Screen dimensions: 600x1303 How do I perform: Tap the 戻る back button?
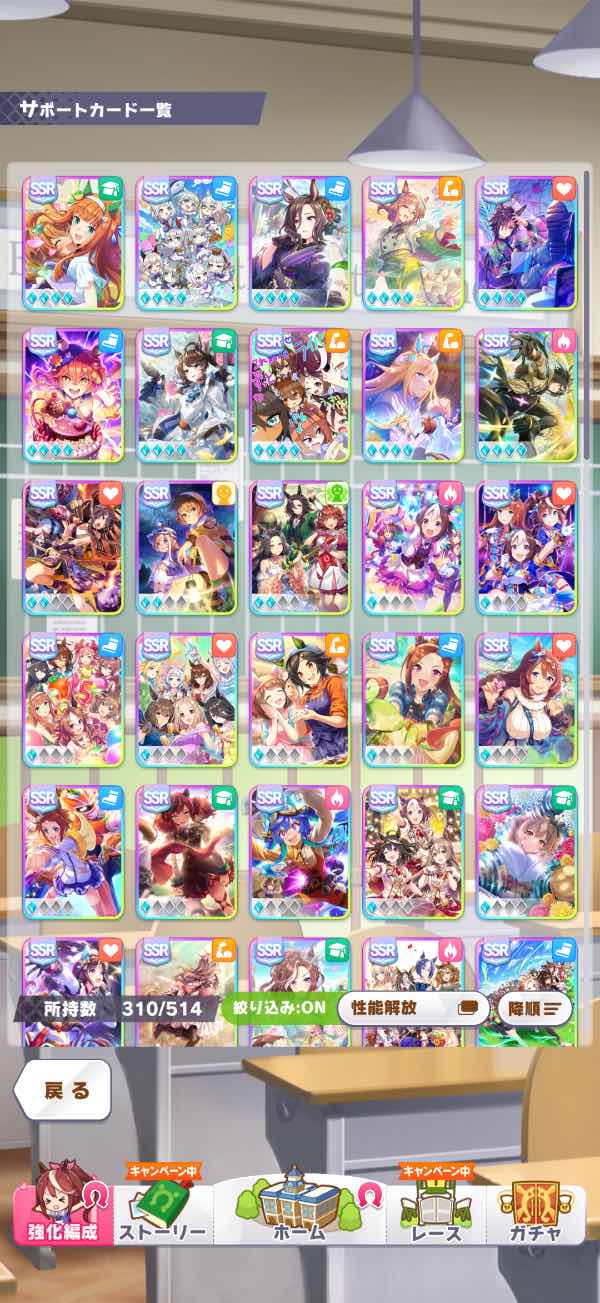[x=62, y=1090]
